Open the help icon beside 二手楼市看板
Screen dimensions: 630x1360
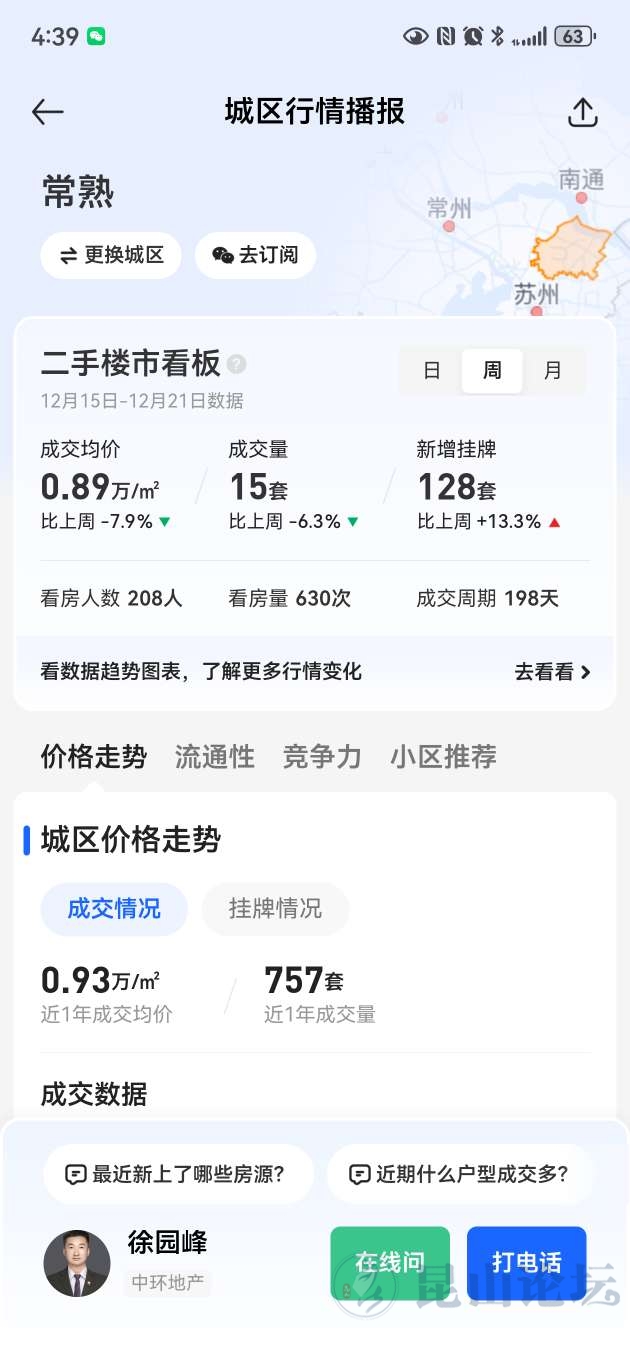(236, 364)
